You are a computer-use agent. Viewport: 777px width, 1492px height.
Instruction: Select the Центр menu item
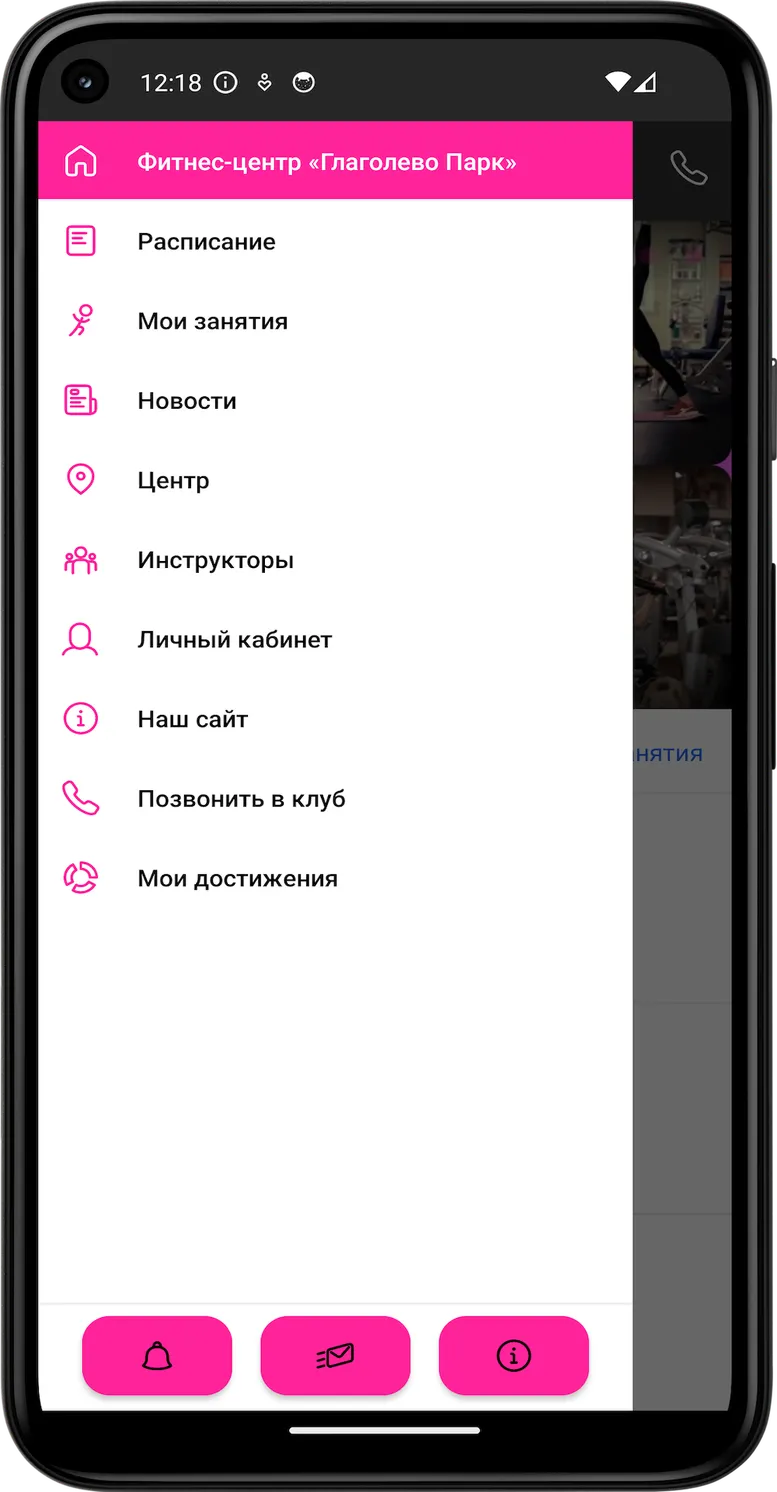point(335,480)
